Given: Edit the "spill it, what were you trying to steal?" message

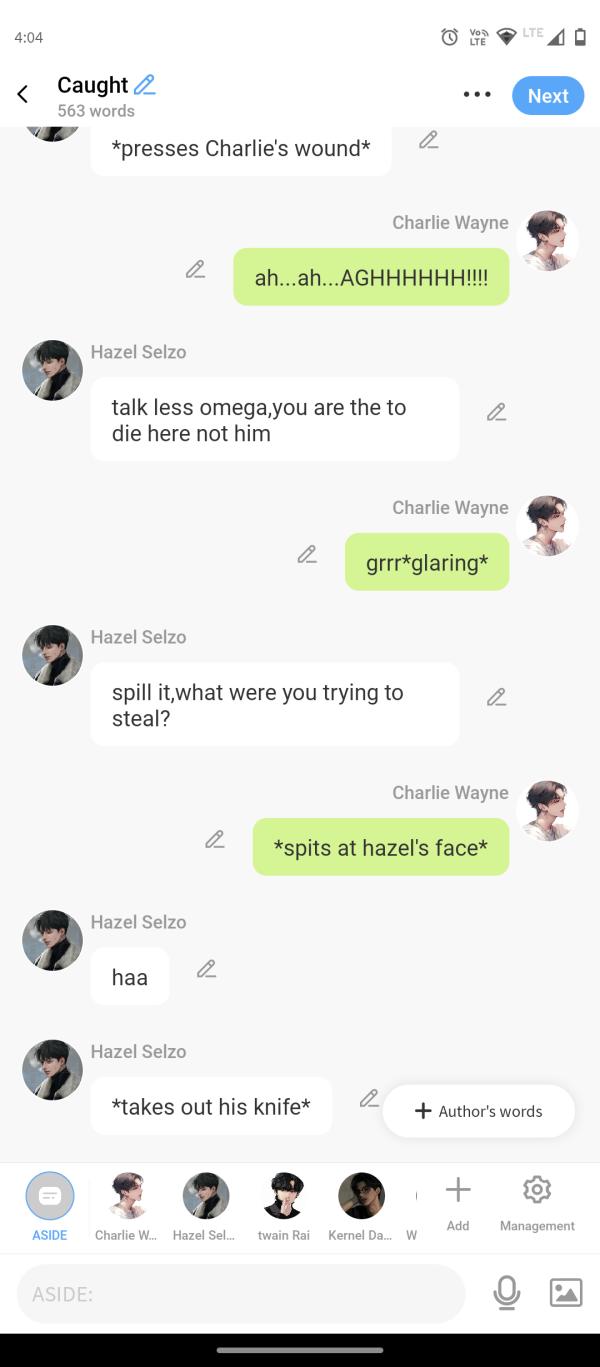Looking at the screenshot, I should [496, 697].
